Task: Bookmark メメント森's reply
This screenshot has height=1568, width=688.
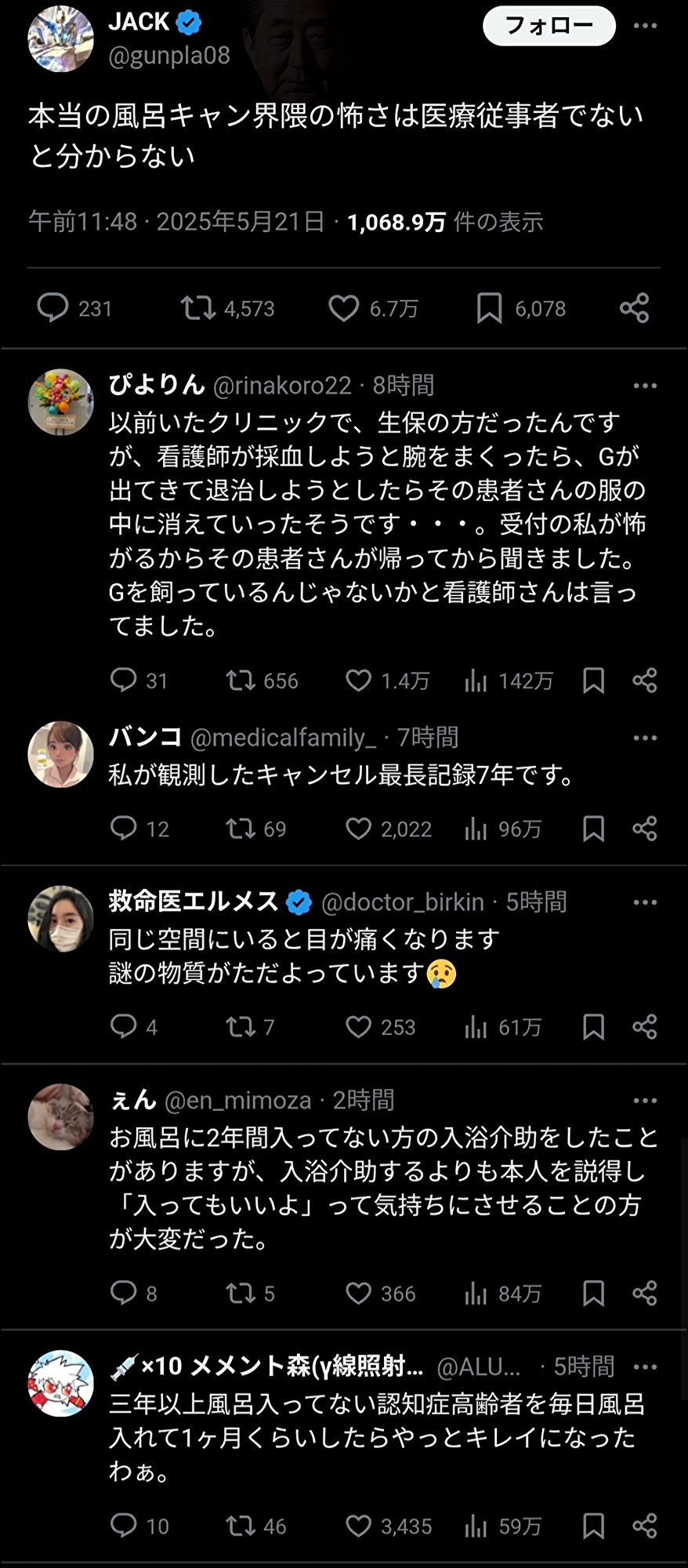Action: (x=593, y=1526)
